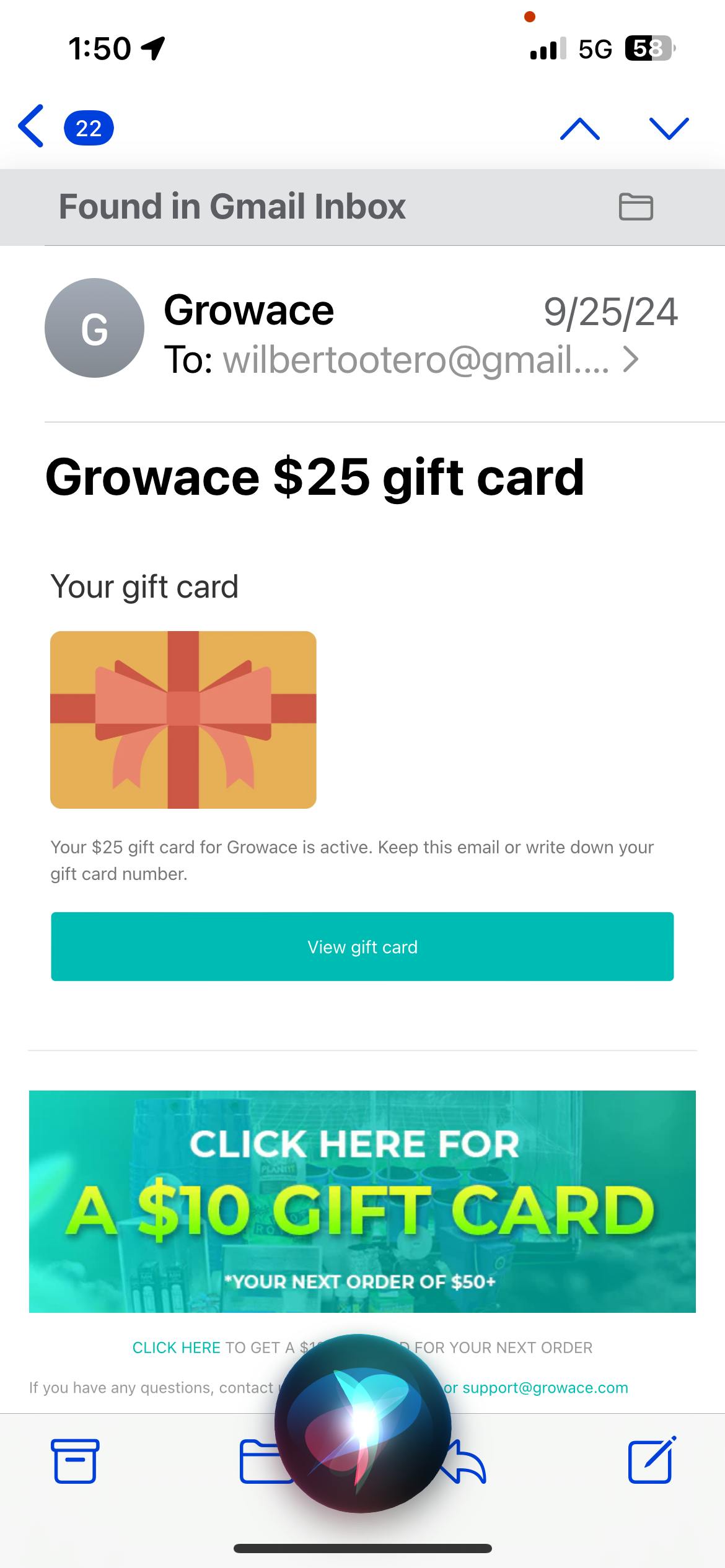Go to the previous message
The image size is (725, 1568).
pos(579,128)
